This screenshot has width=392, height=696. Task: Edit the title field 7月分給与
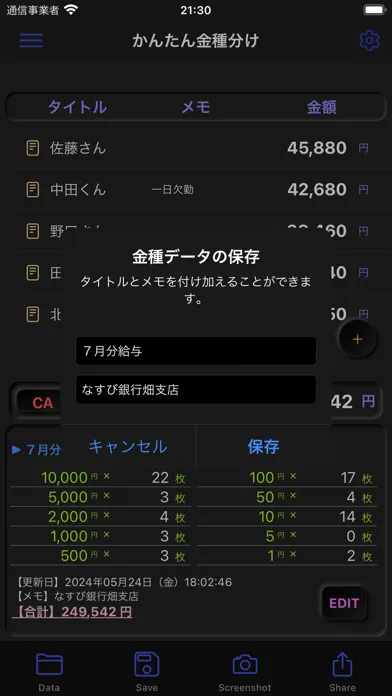196,351
